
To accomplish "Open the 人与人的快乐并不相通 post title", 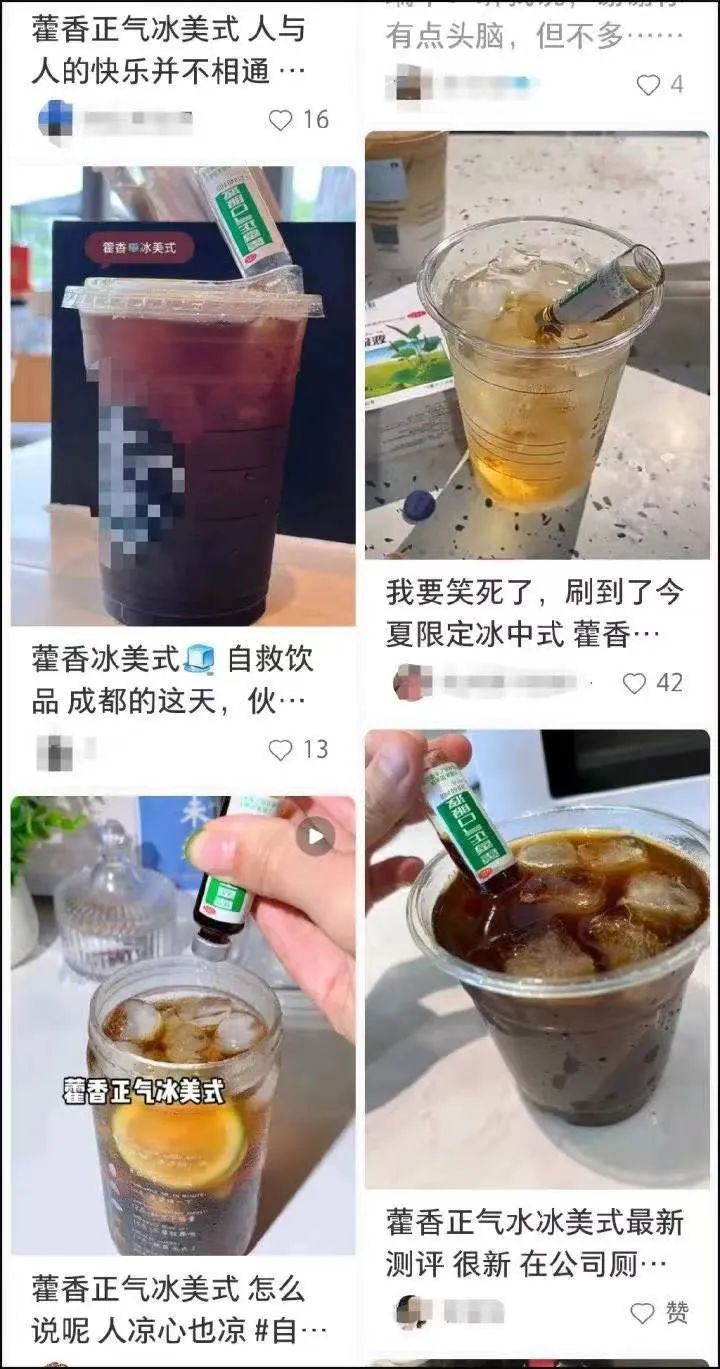I will pyautogui.click(x=170, y=50).
